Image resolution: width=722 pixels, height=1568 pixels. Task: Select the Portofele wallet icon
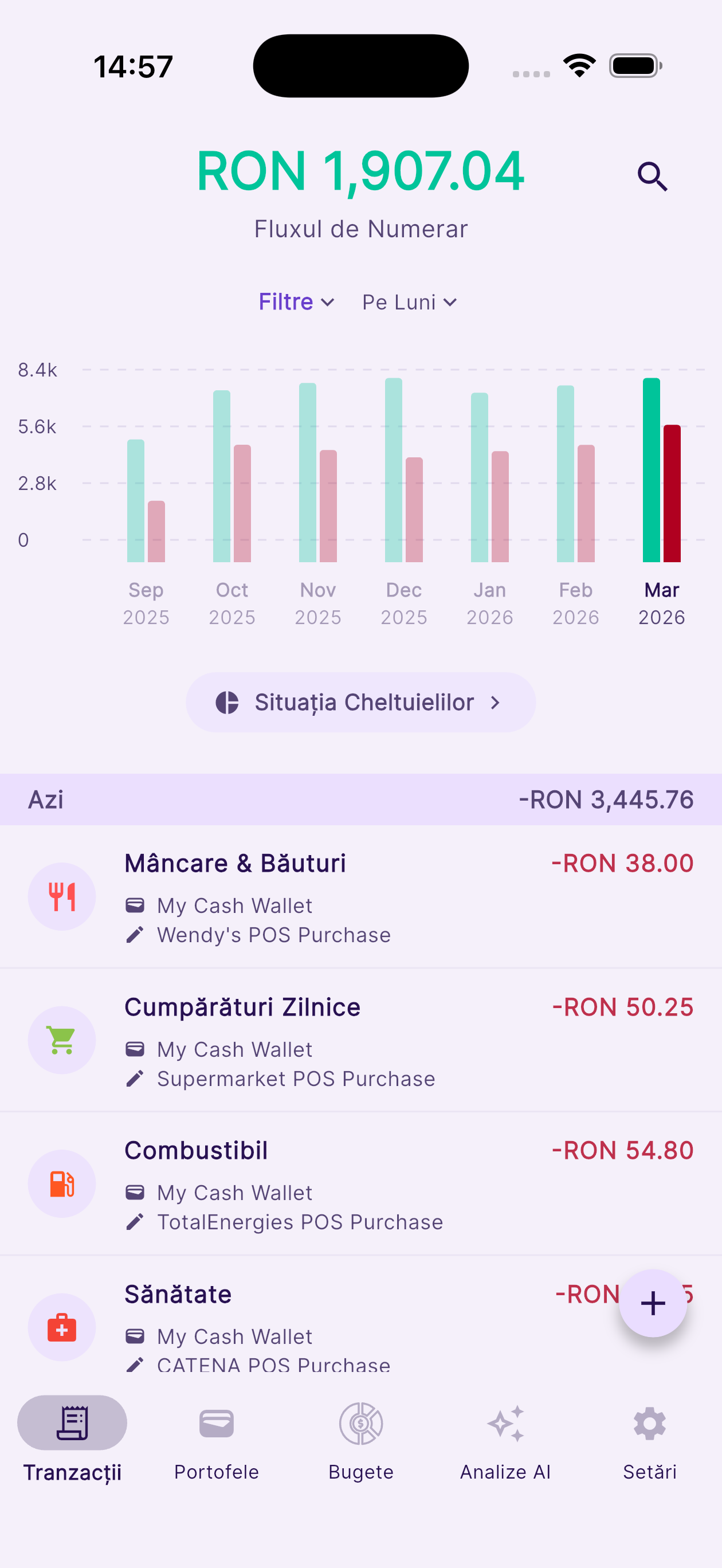tap(216, 1423)
